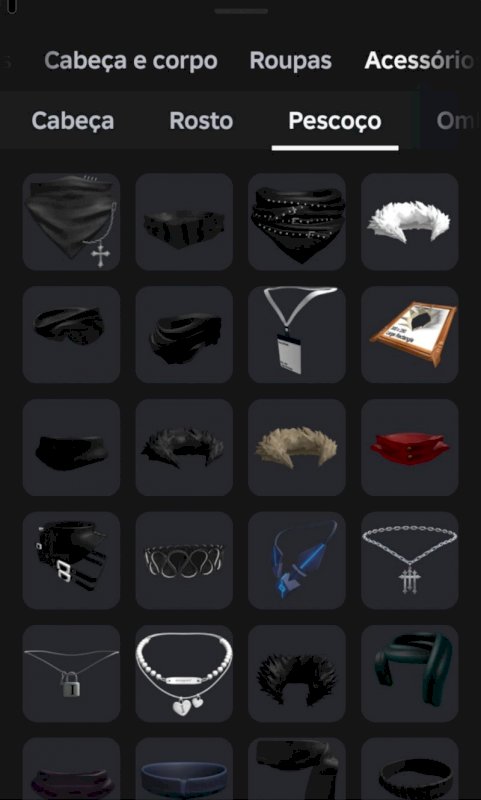Switch to the Rosto sub-tab
This screenshot has height=800, width=481.
pos(201,121)
